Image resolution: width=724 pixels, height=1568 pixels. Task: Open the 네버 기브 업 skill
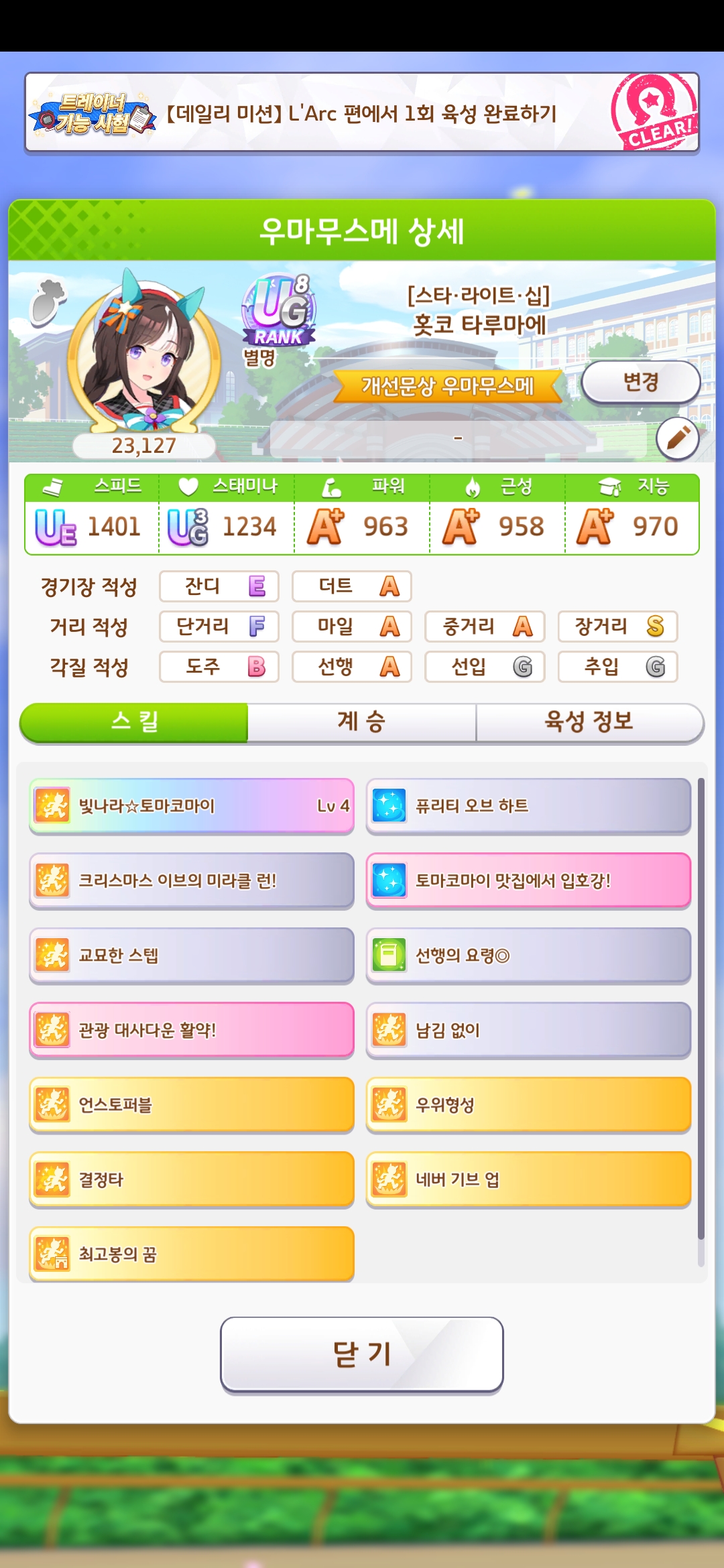[x=528, y=1179]
